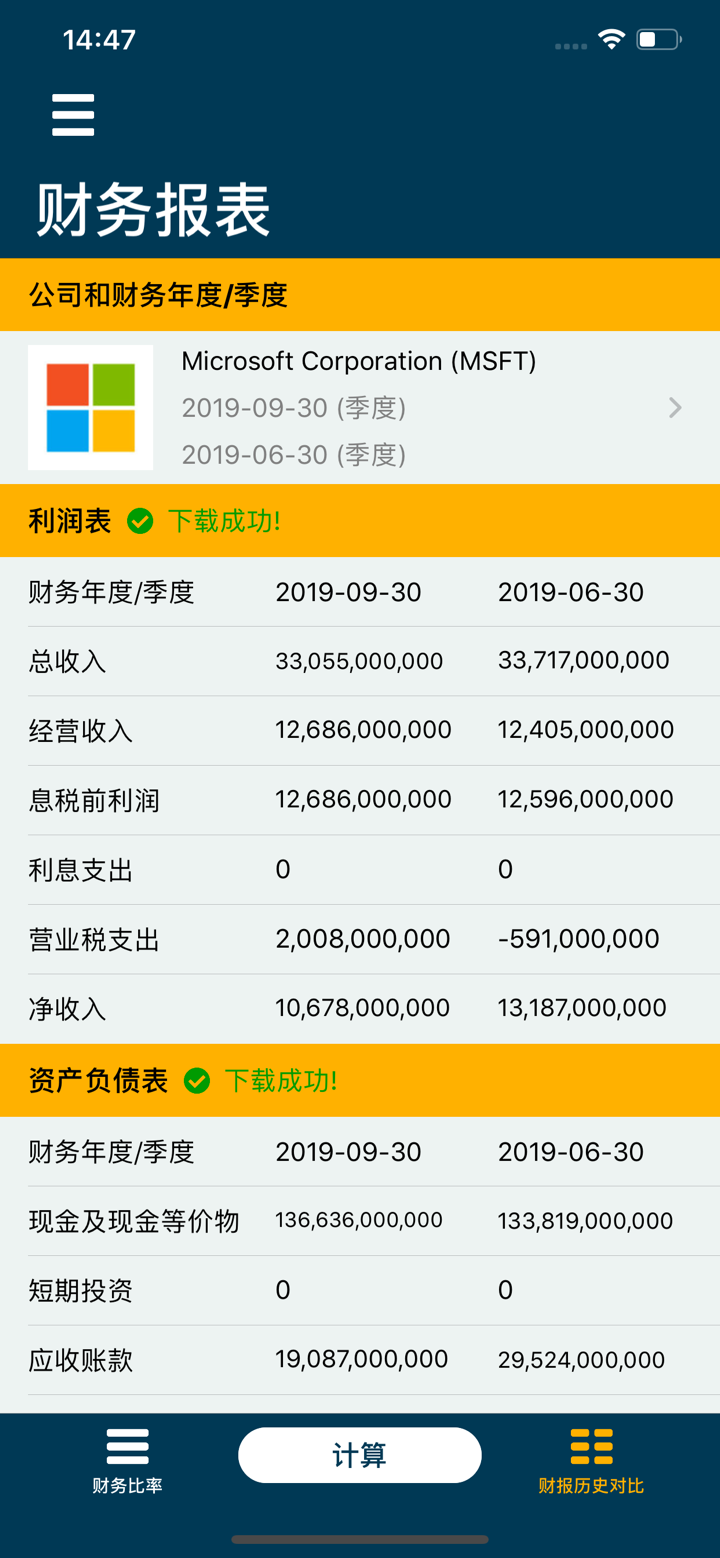Switch to the 财报历史对比 tab

pyautogui.click(x=590, y=1460)
